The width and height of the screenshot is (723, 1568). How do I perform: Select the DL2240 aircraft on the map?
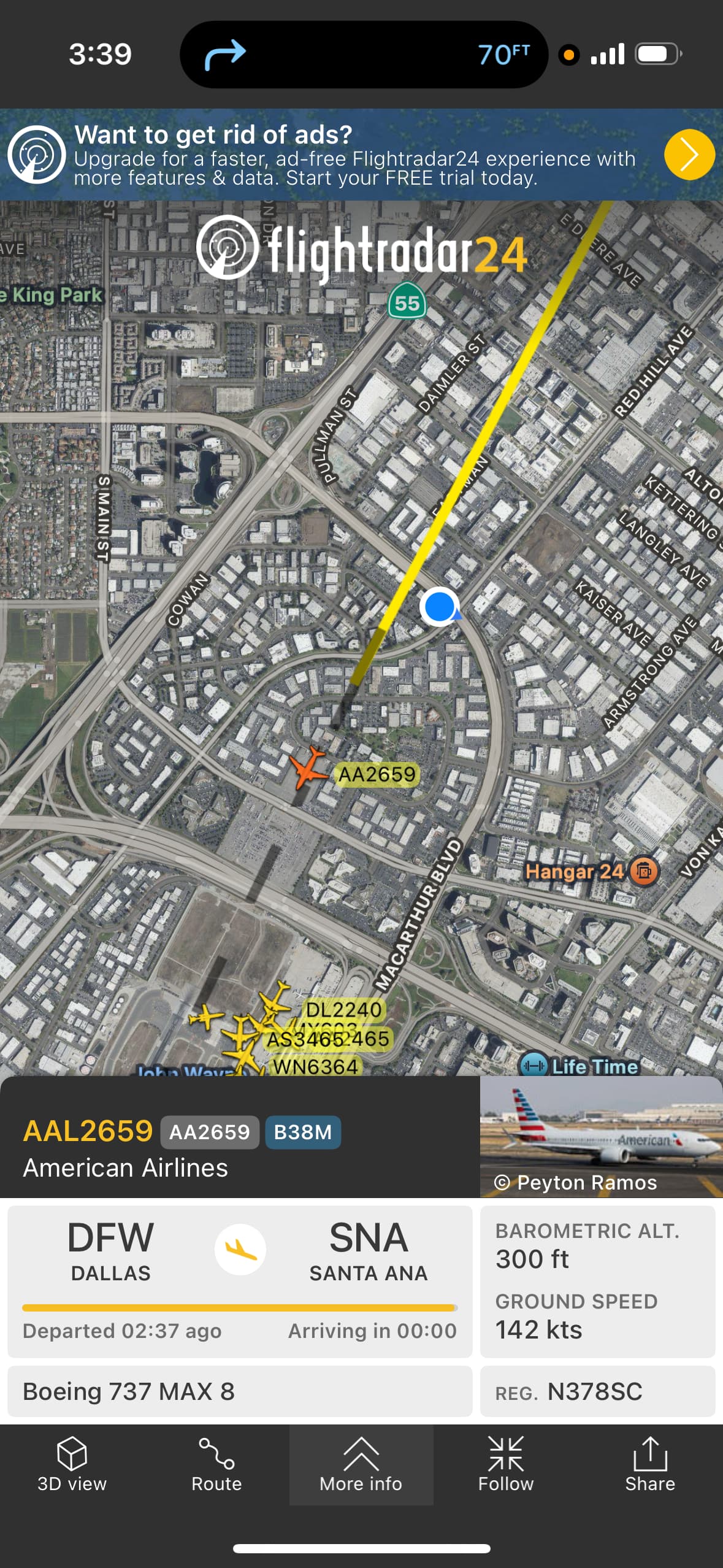pos(275,998)
